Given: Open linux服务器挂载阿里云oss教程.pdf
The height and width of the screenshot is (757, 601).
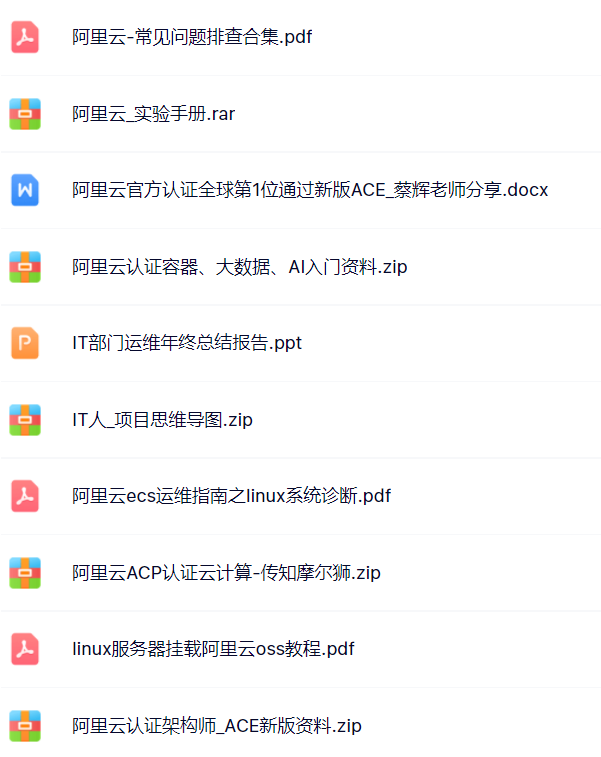Looking at the screenshot, I should tap(213, 649).
